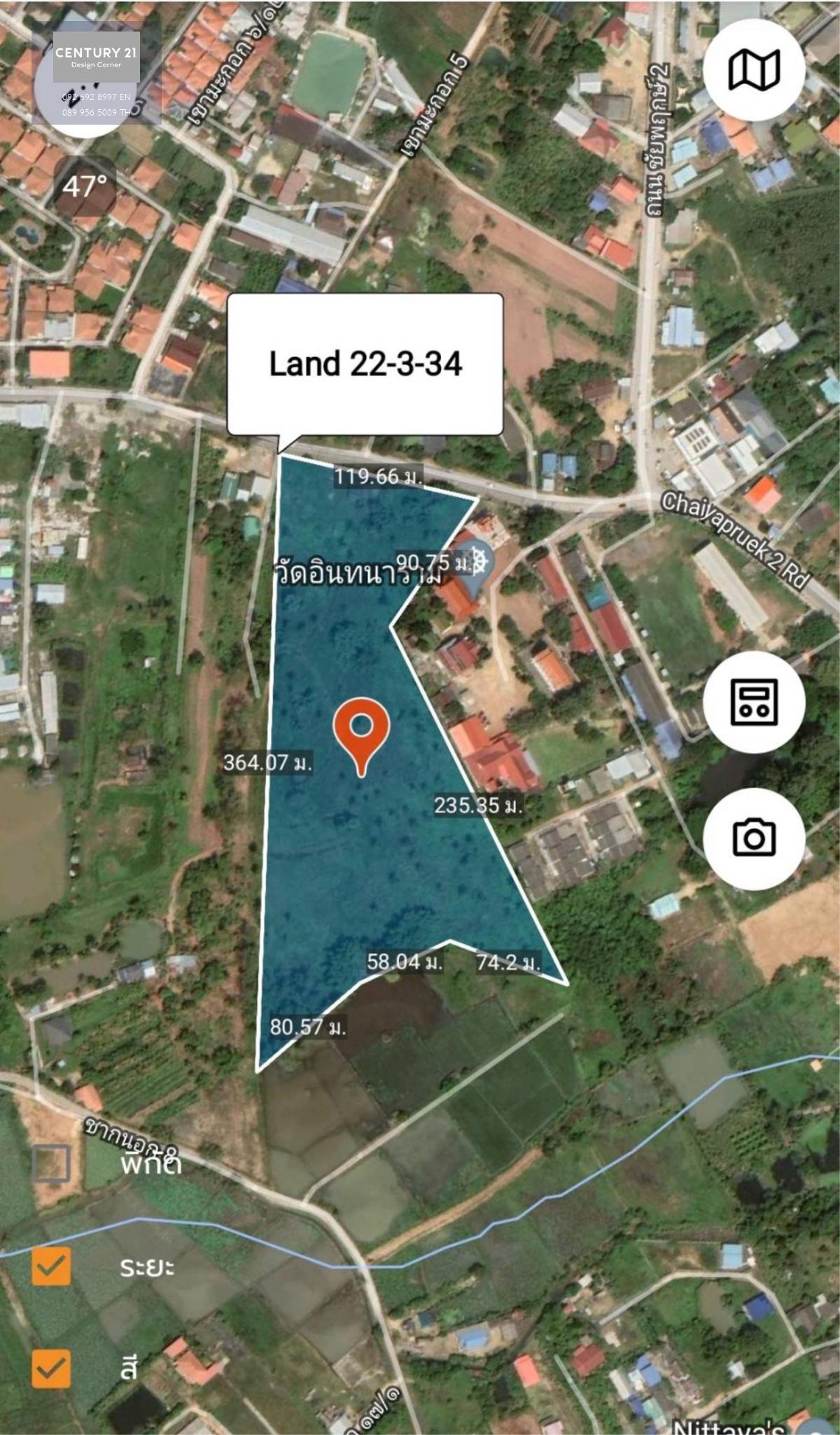Open the map layers button
Viewport: 840px width, 1435px height.
pos(754,70)
